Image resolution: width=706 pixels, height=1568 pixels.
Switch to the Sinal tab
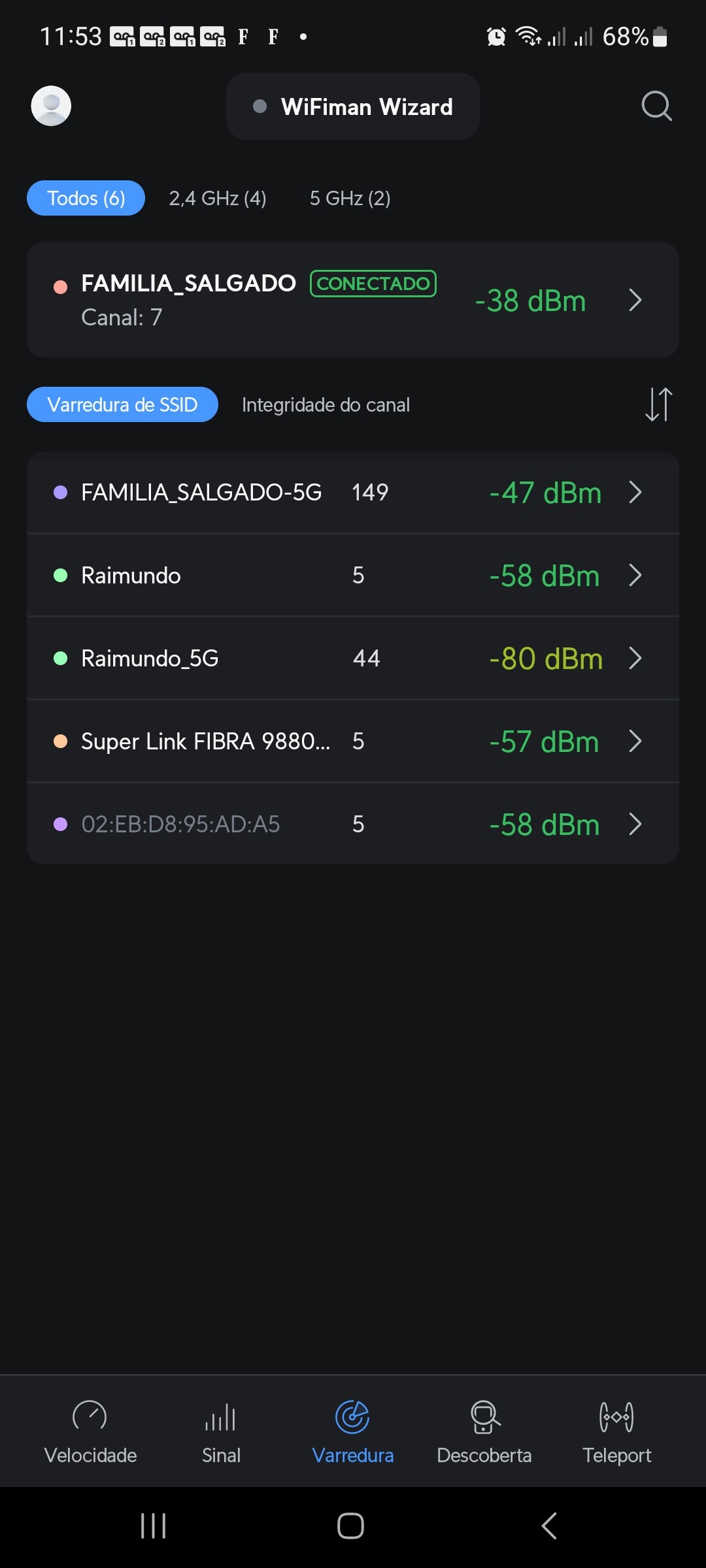coord(221,1432)
